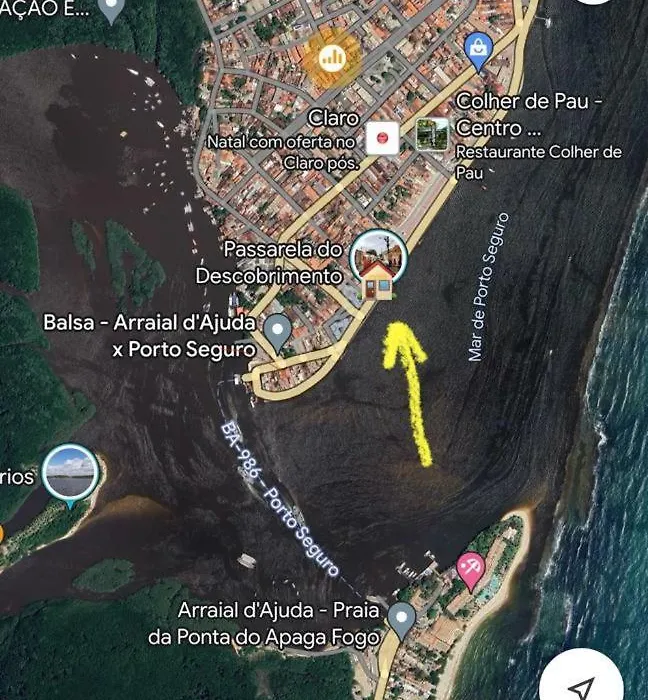Open Colher de Pau restaurant marker
This screenshot has height=700, width=648.
[x=432, y=135]
